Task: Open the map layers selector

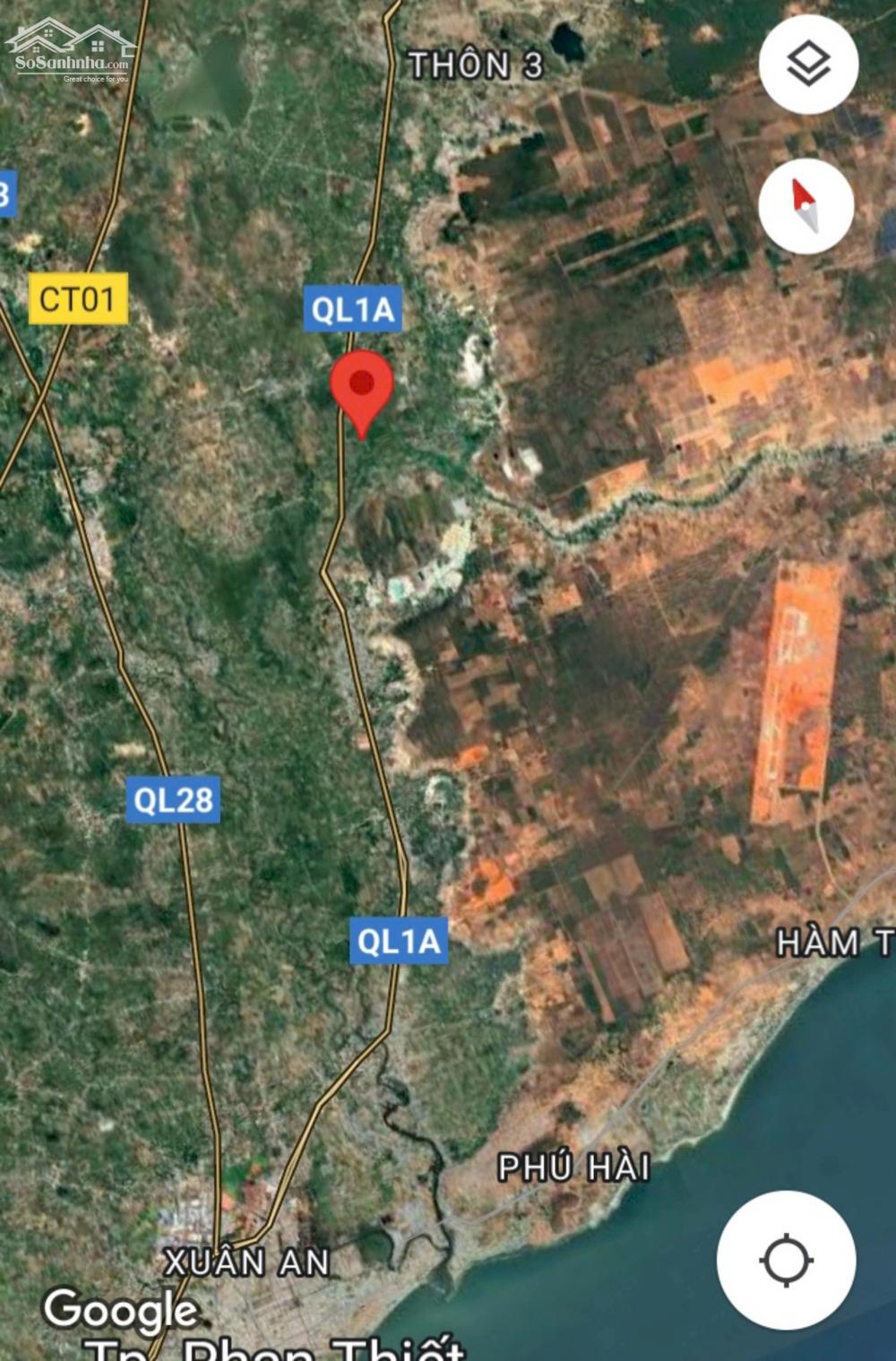Action: (808, 65)
